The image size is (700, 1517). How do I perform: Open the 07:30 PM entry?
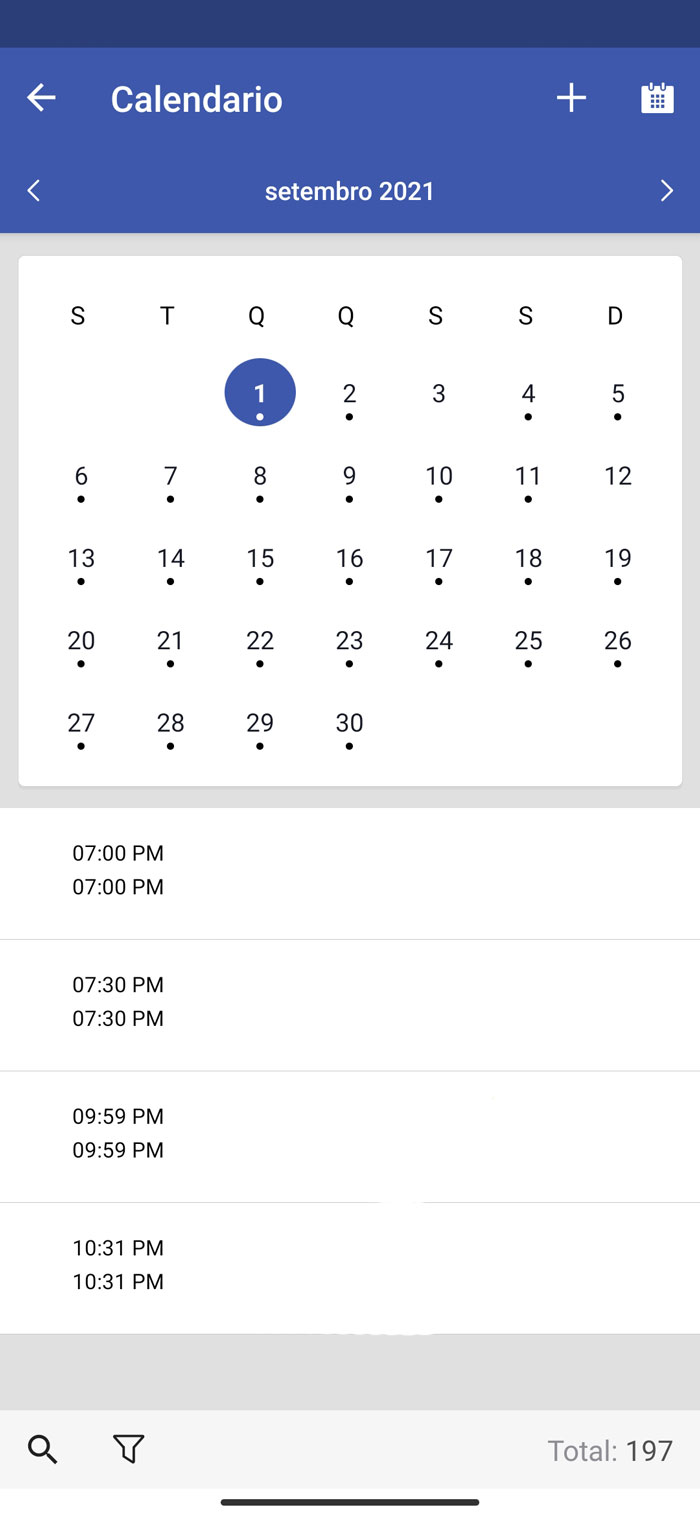[x=350, y=1005]
